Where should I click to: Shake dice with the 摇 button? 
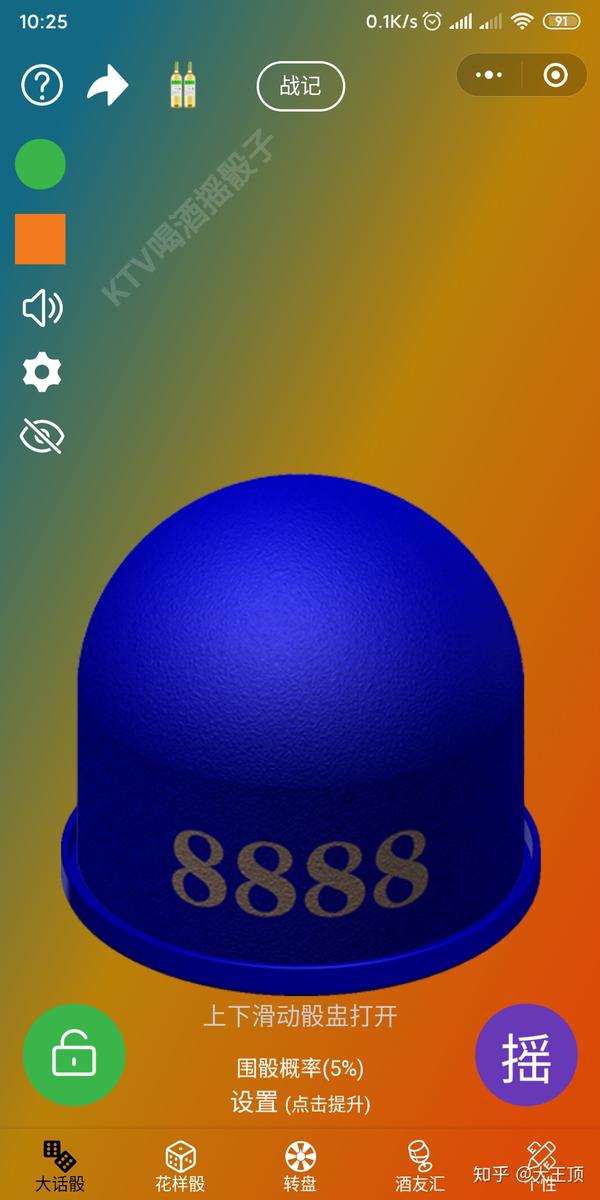pyautogui.click(x=526, y=1055)
